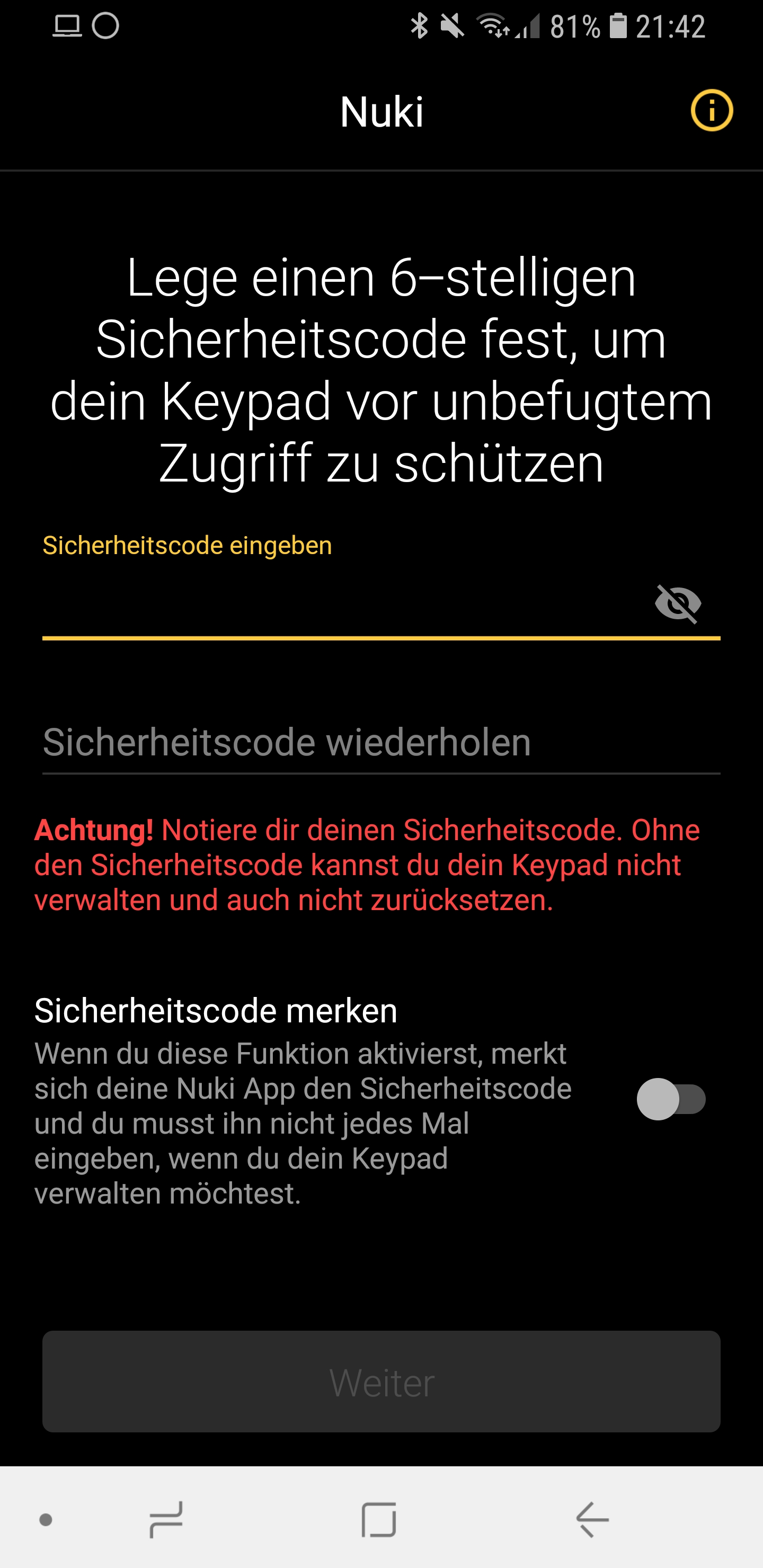
Task: Tap the Sicherheitscode wiederholen field
Action: pyautogui.click(x=380, y=743)
